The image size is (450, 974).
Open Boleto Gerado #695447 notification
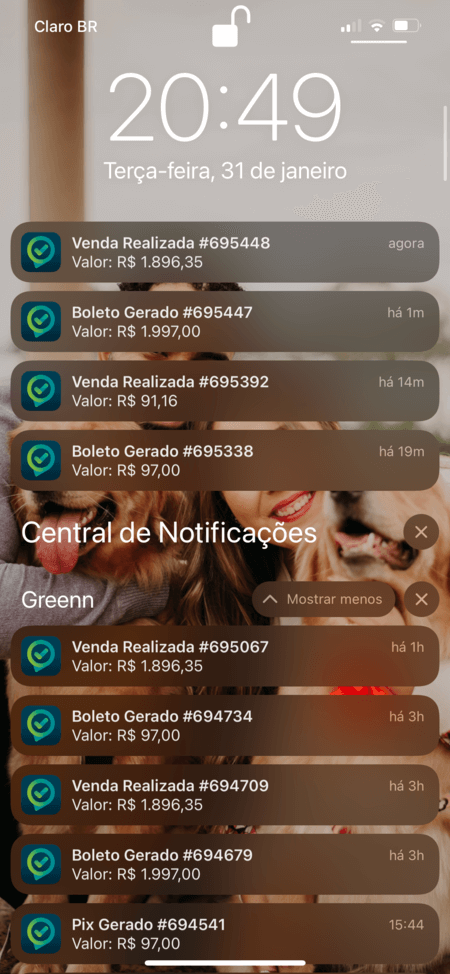[225, 322]
